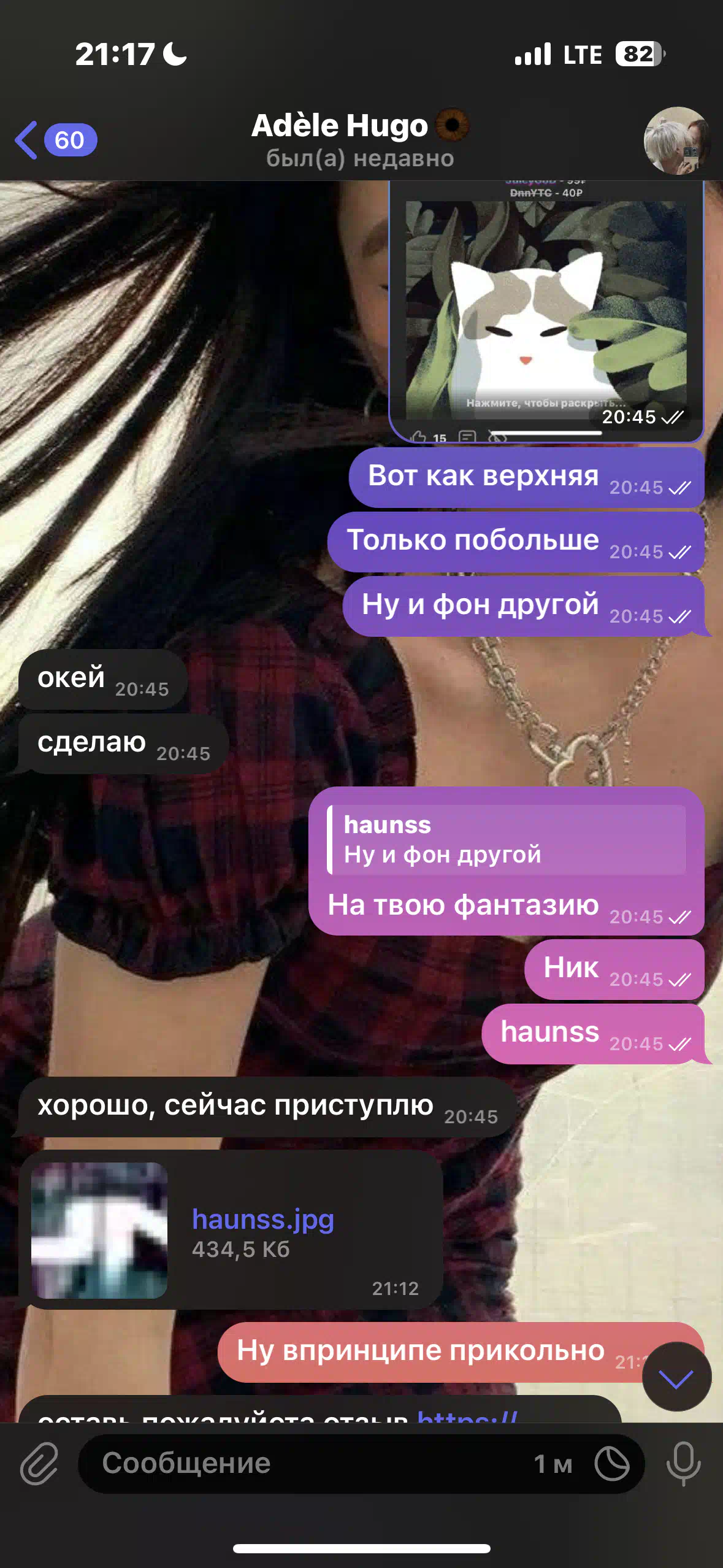Screen dimensions: 723x1568
Task: Open the auto-delete timer icon
Action: click(612, 1464)
